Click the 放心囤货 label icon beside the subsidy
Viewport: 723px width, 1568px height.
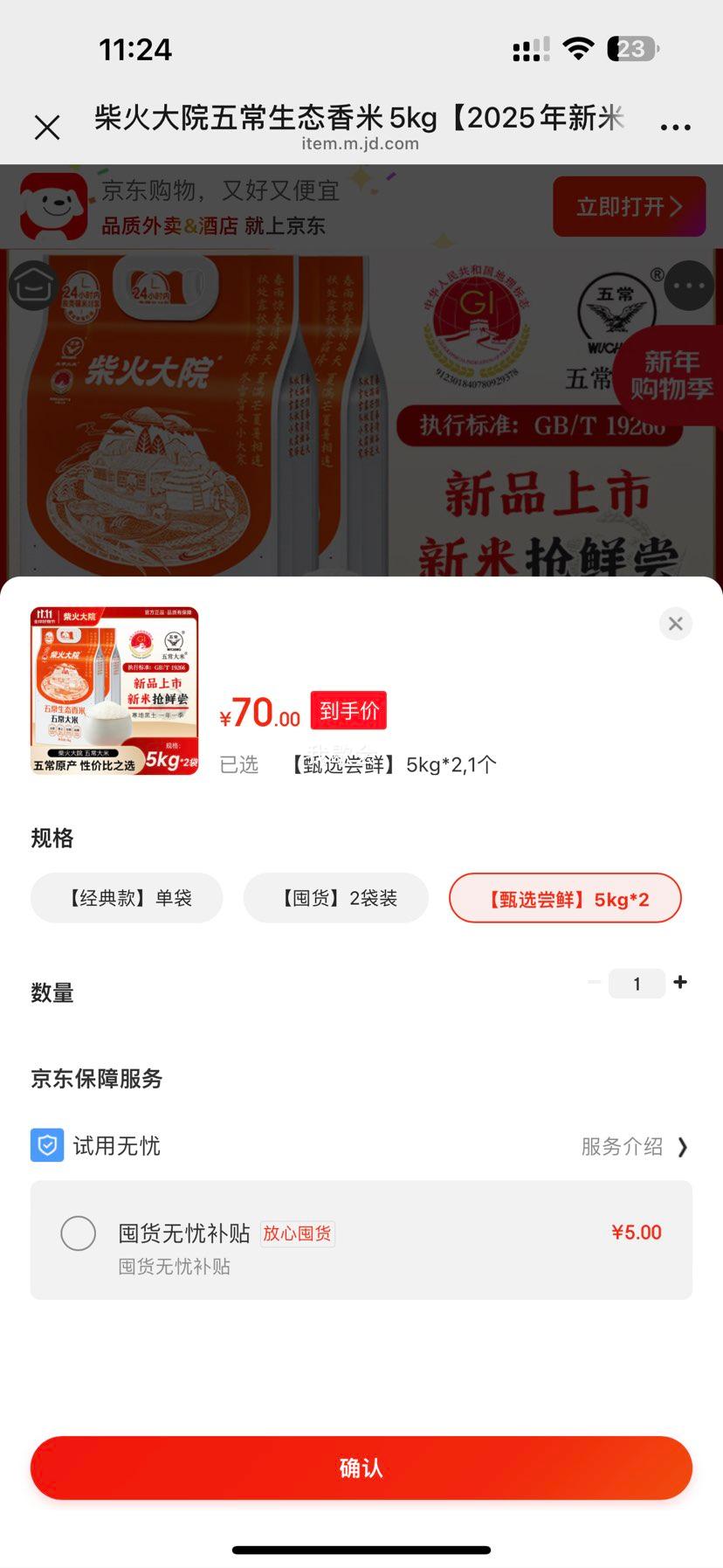coord(297,1233)
